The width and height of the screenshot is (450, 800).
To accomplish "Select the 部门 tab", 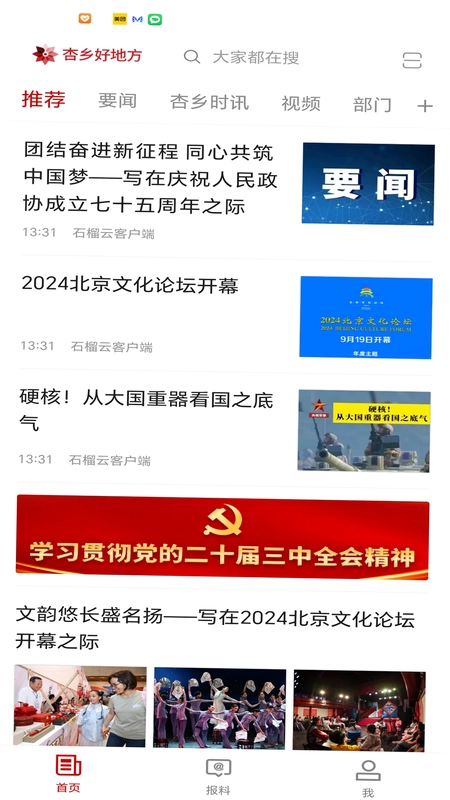I will coord(372,105).
